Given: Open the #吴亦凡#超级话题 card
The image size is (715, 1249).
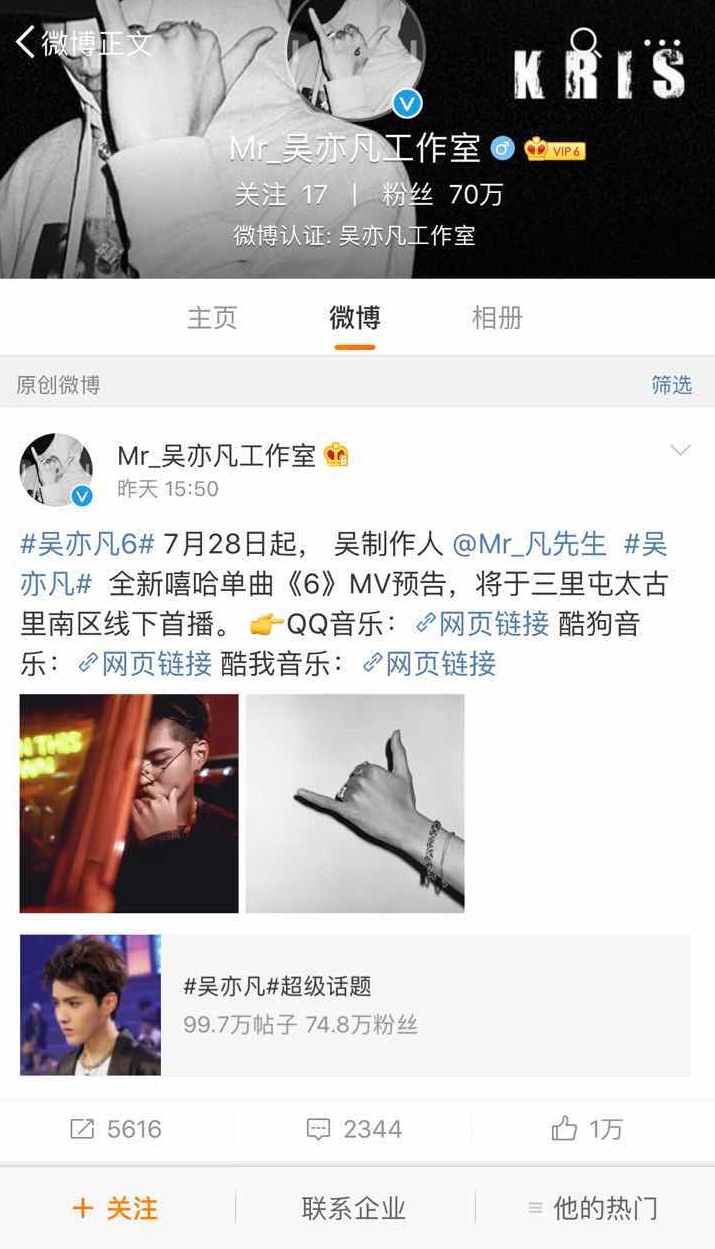Looking at the screenshot, I should pyautogui.click(x=355, y=1005).
